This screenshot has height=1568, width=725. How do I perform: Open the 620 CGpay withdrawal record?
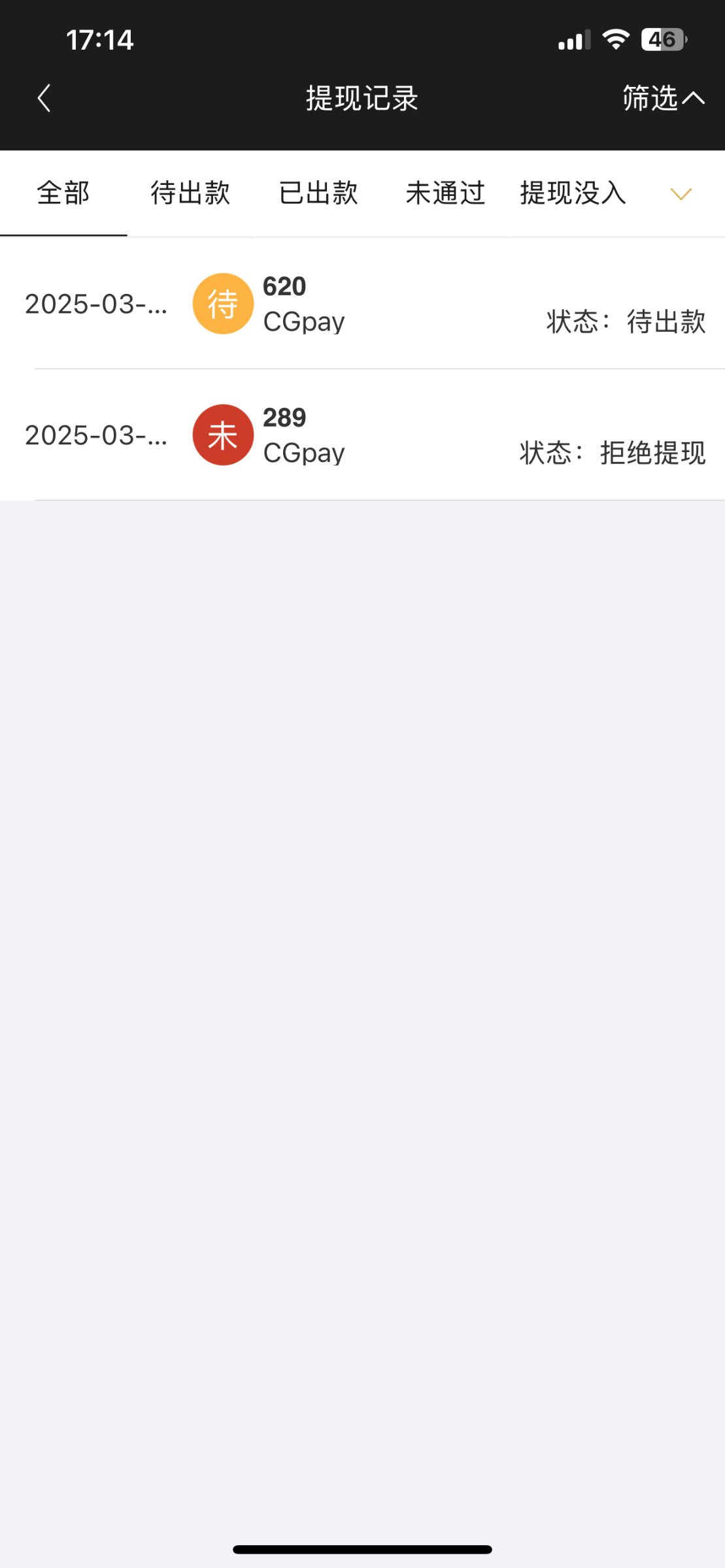(x=362, y=304)
